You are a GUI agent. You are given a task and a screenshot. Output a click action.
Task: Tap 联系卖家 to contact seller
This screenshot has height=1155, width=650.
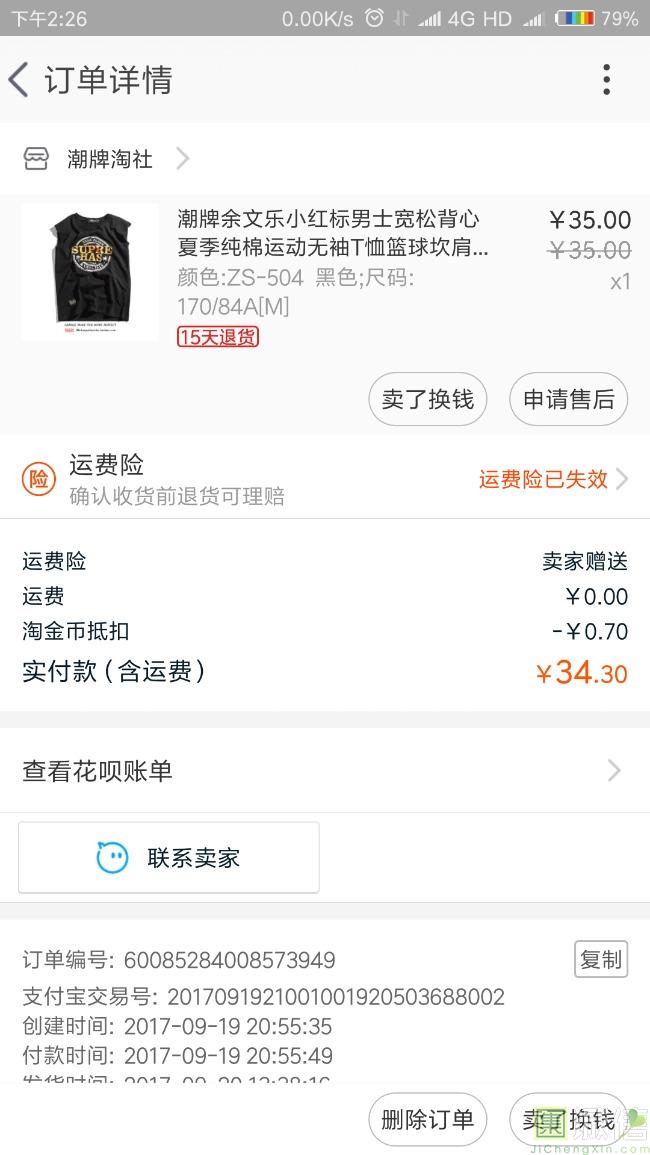tap(169, 857)
